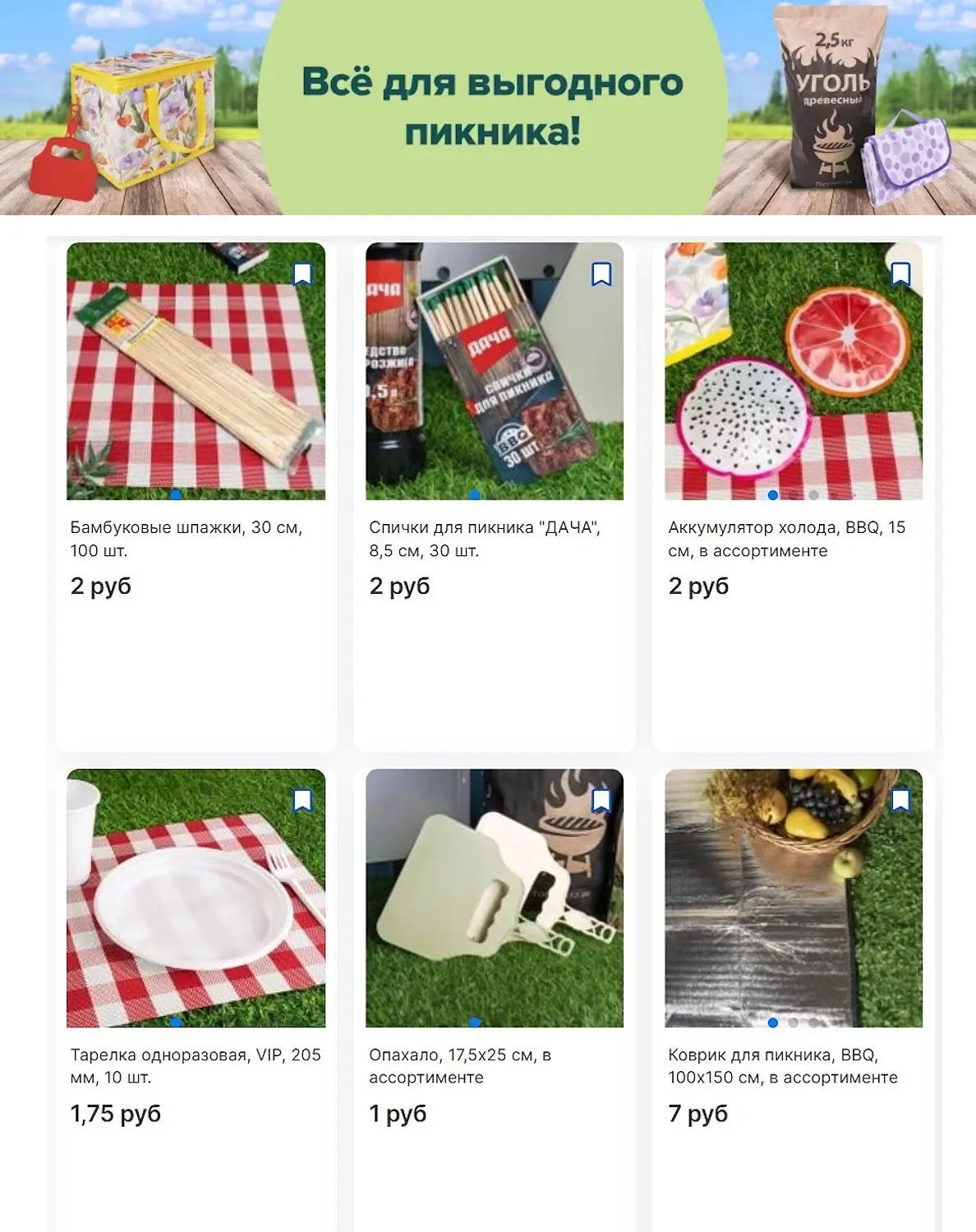Screen dimensions: 976x1232
Task: Open the Аккумулятор холода BBQ card
Action: tap(793, 538)
